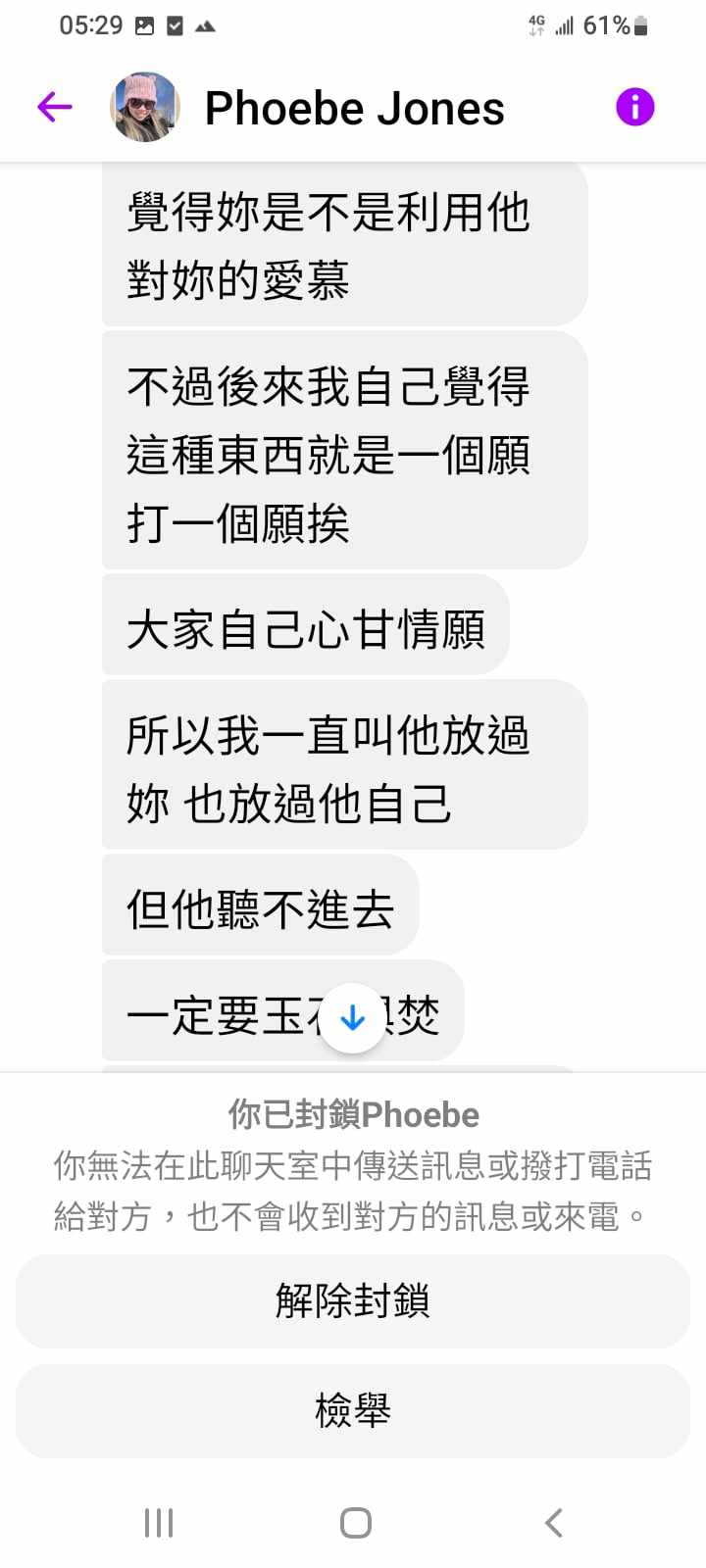Open the conversation info icon
The image size is (706, 1568).
point(634,107)
